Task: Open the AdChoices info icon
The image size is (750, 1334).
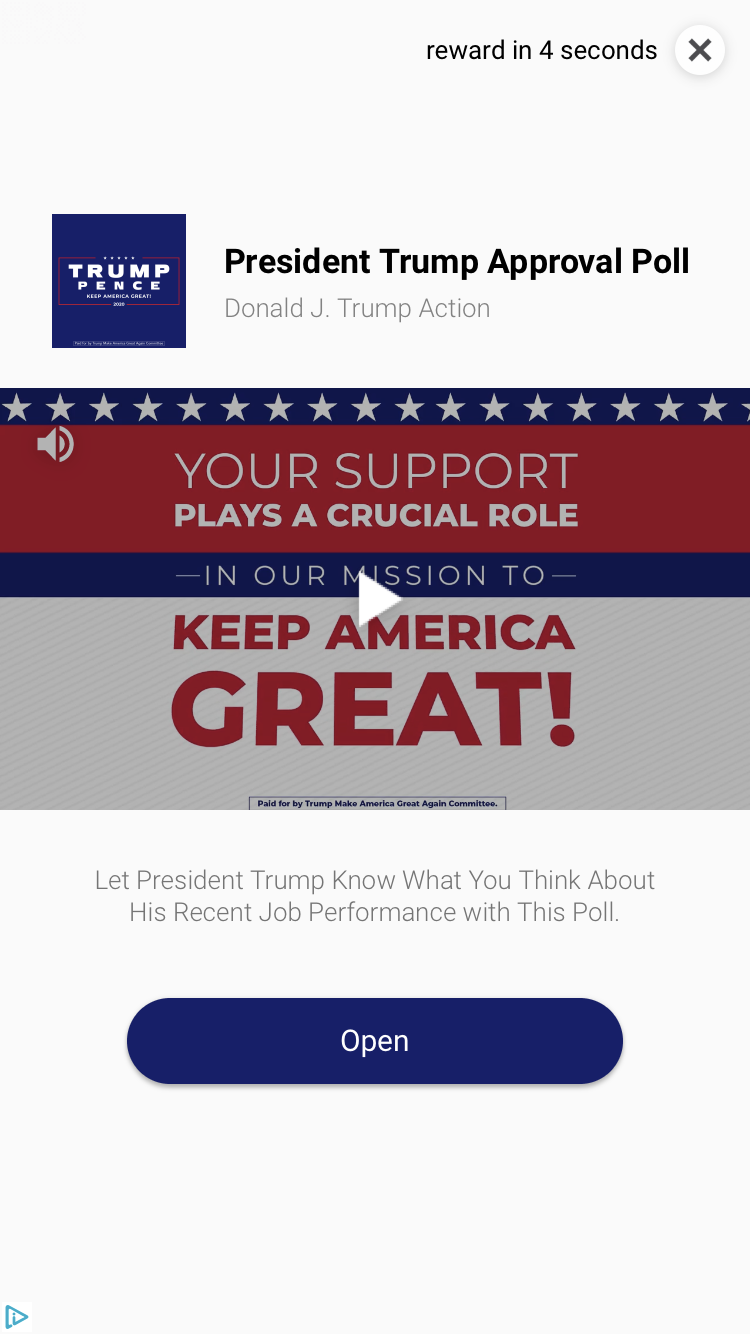Action: [x=16, y=1317]
